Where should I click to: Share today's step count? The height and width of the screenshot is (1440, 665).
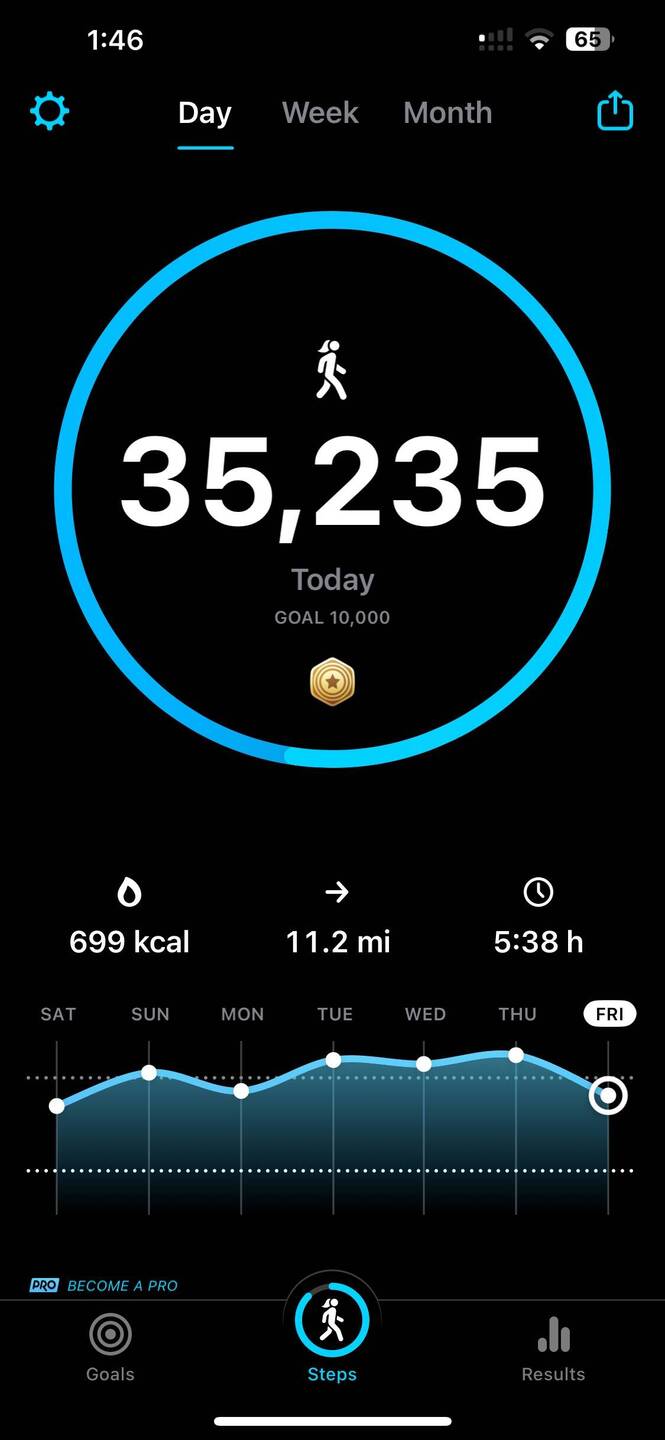click(615, 111)
